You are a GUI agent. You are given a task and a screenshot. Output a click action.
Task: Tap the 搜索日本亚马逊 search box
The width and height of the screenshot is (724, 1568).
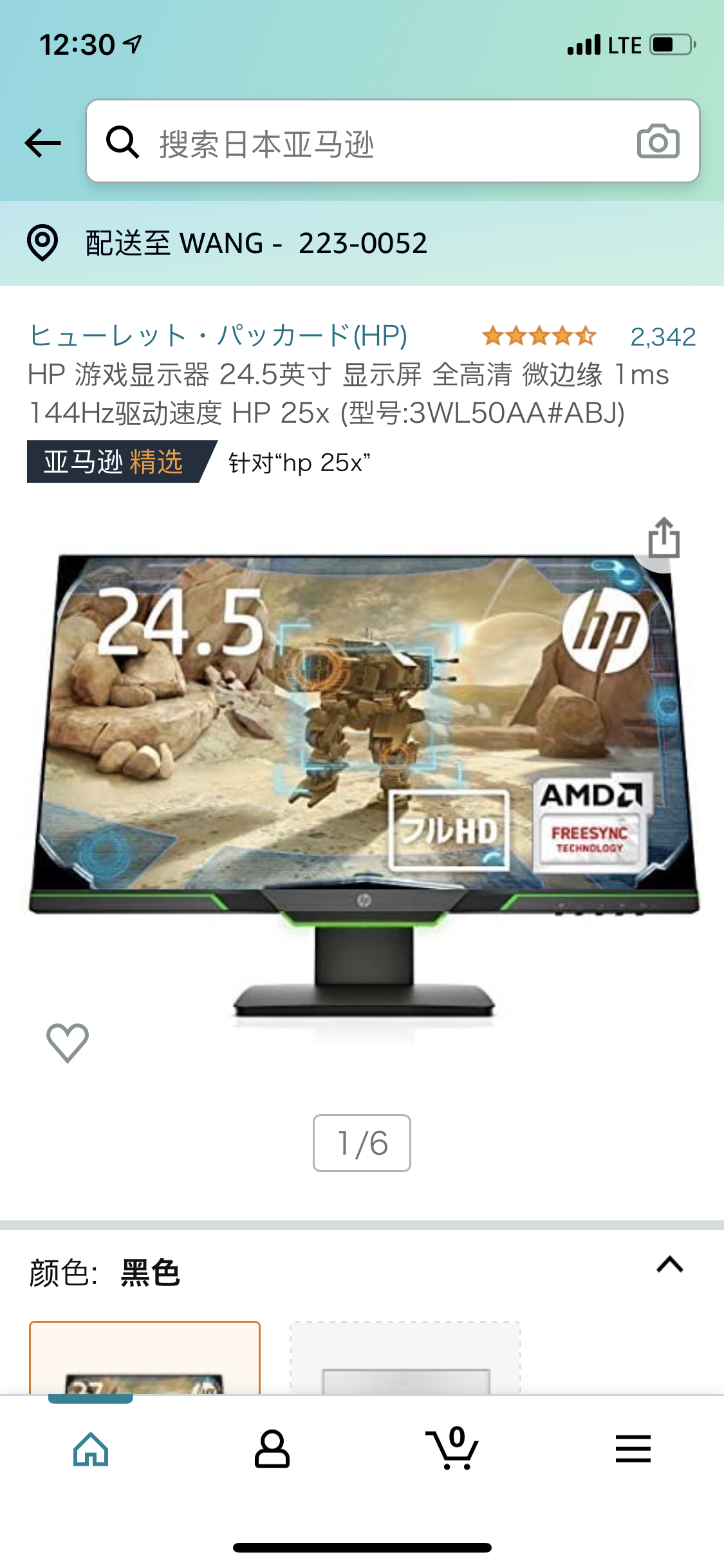(x=360, y=142)
